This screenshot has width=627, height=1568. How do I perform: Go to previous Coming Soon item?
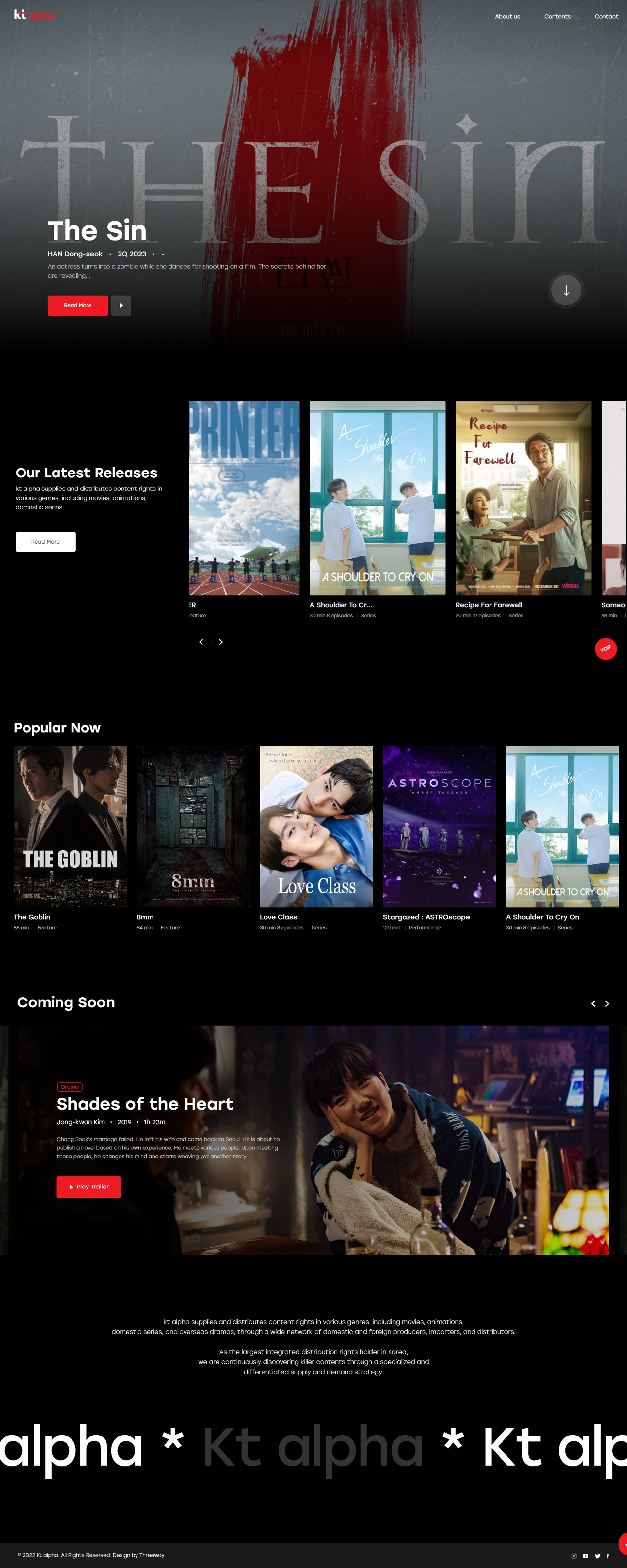[x=593, y=1004]
